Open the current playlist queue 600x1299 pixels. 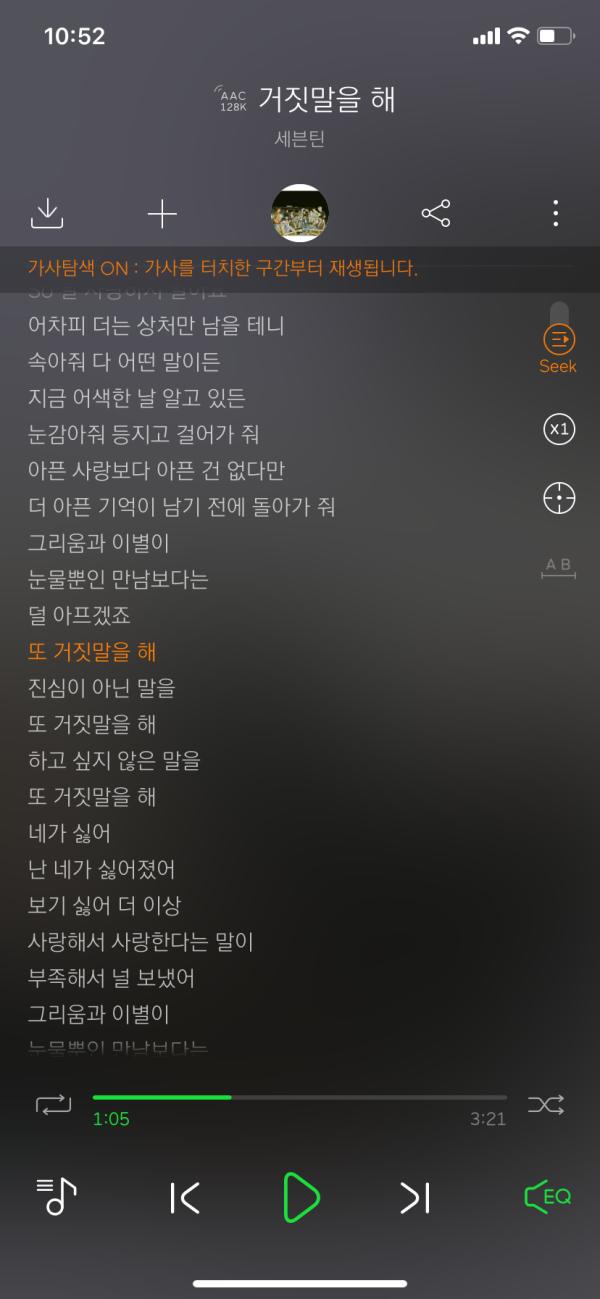tap(57, 1196)
